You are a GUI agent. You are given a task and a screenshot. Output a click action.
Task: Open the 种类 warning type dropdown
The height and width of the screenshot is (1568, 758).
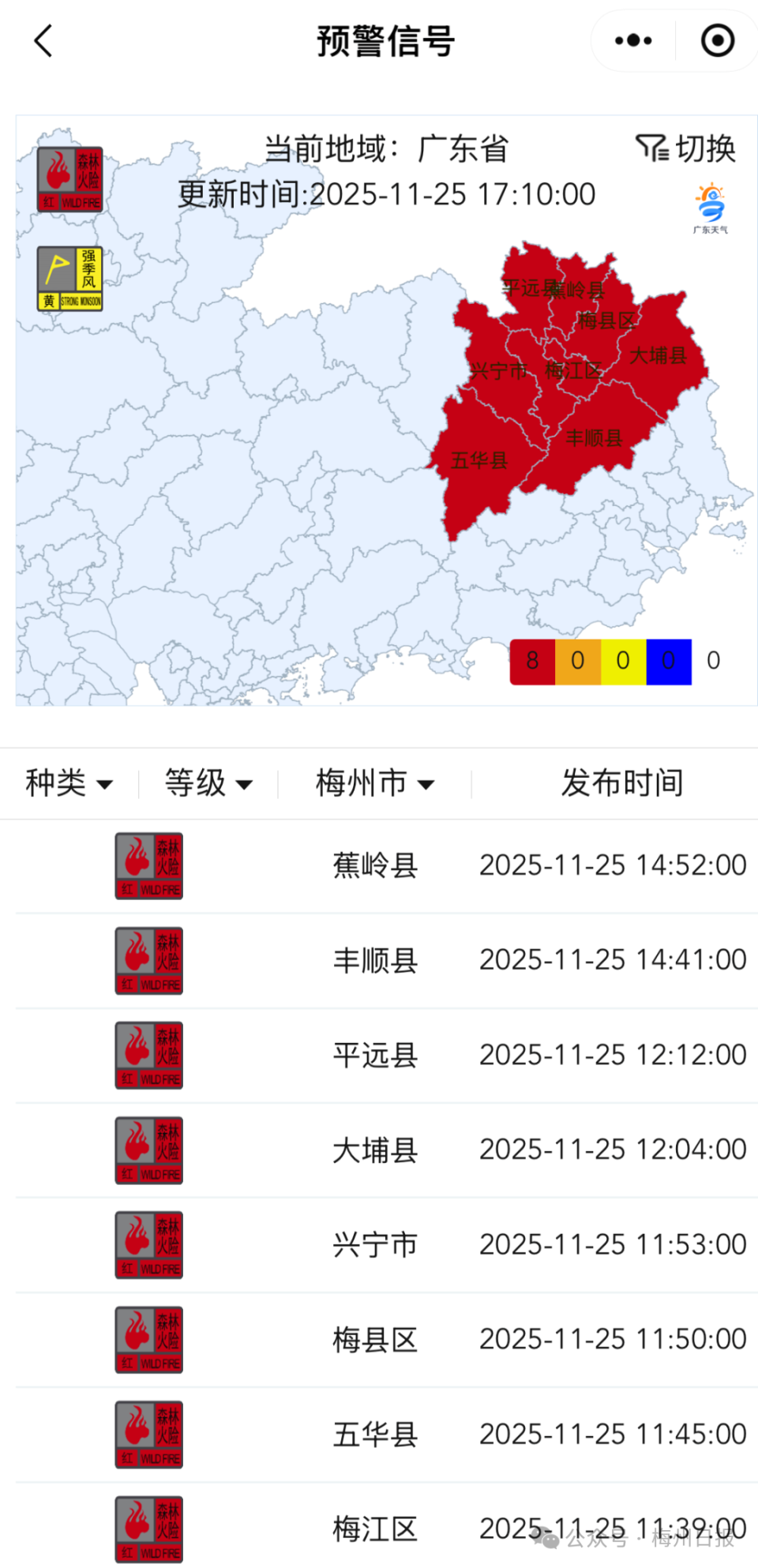(x=69, y=783)
